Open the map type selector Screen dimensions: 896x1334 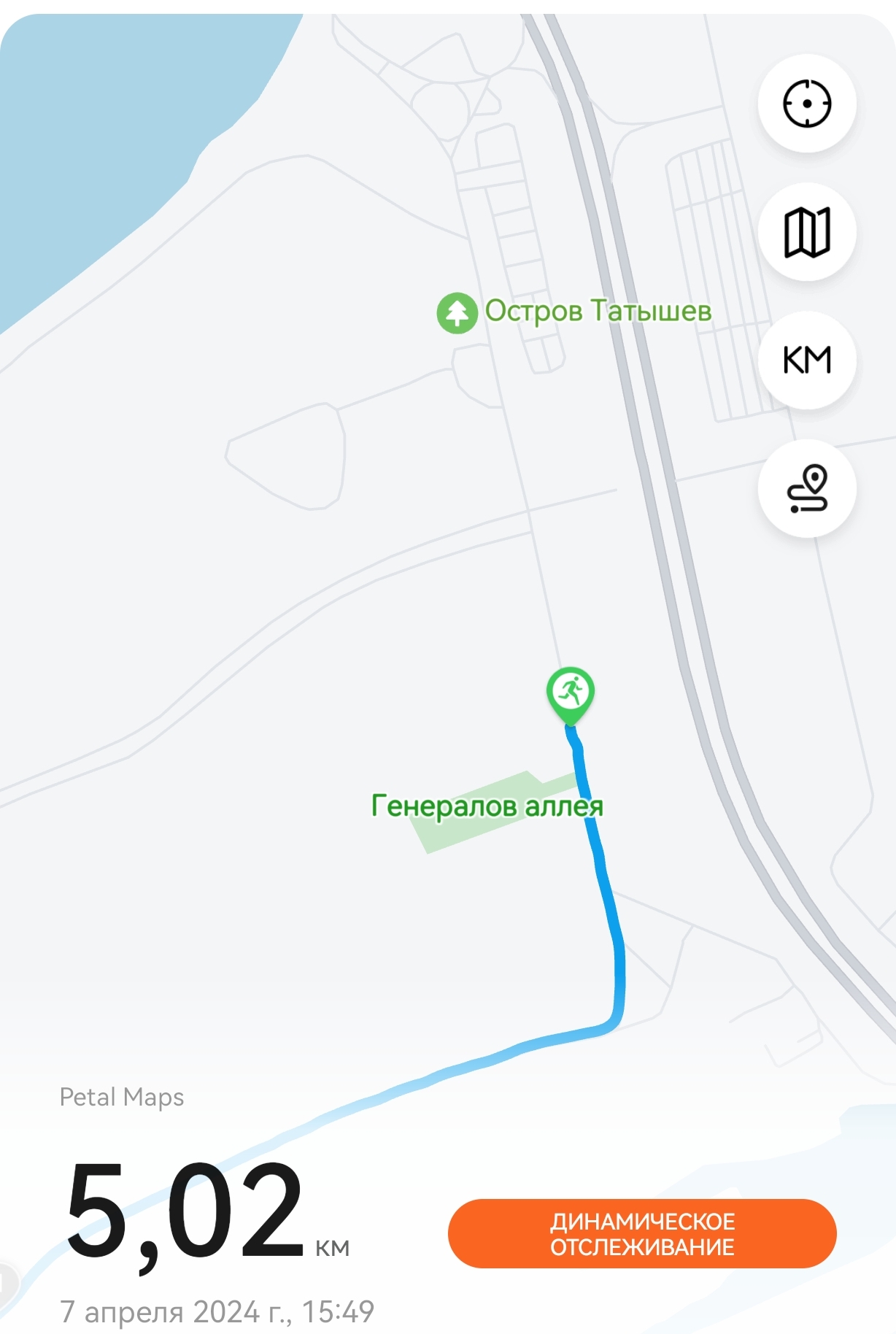tap(806, 232)
